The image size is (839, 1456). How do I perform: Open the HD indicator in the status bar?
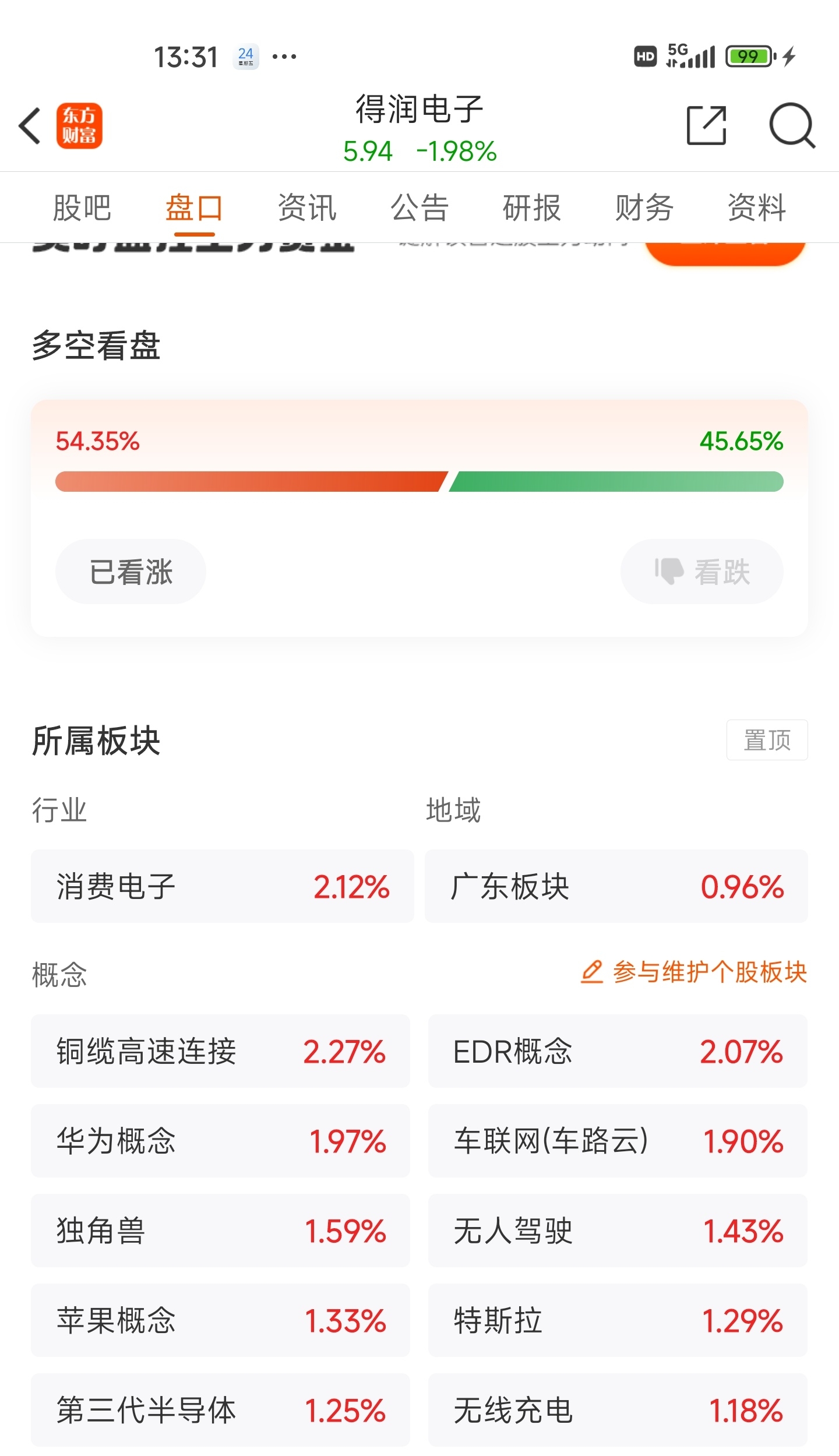point(644,55)
